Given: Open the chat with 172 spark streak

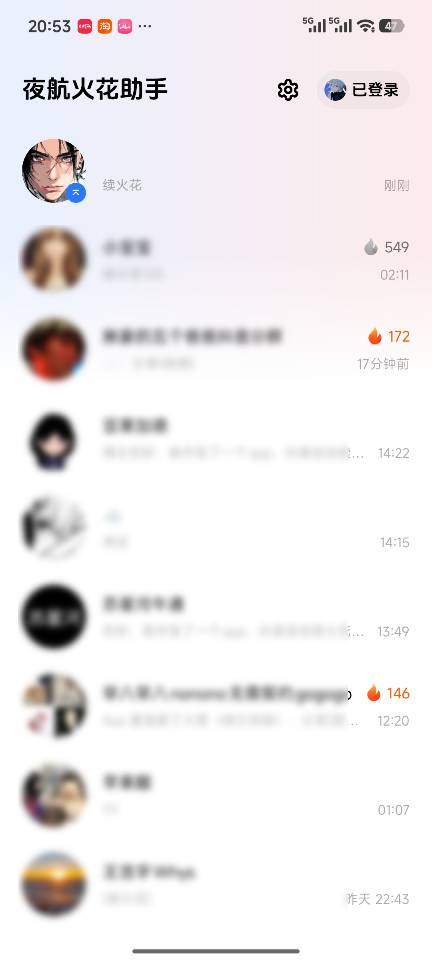Looking at the screenshot, I should point(216,350).
